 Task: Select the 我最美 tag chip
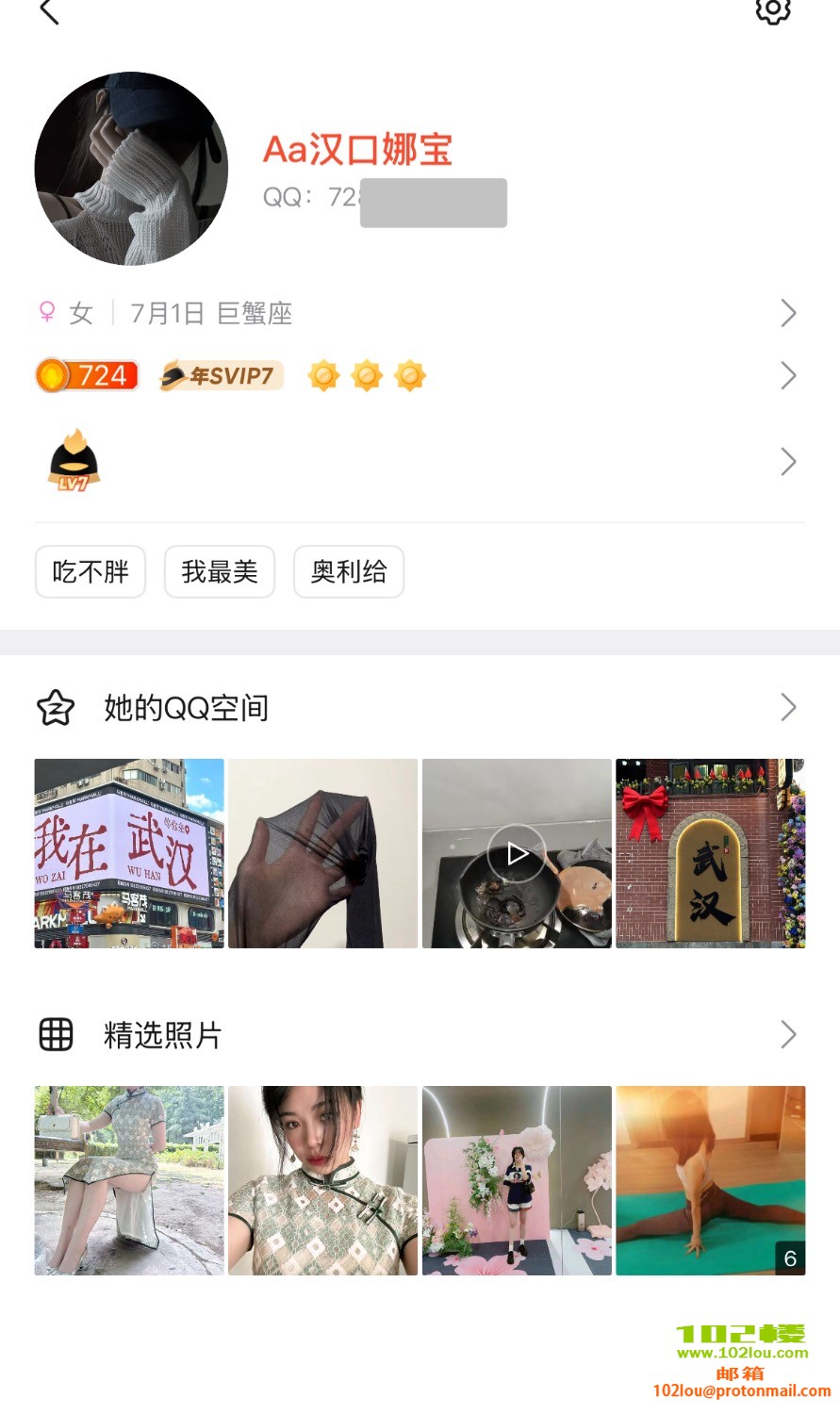tap(220, 571)
